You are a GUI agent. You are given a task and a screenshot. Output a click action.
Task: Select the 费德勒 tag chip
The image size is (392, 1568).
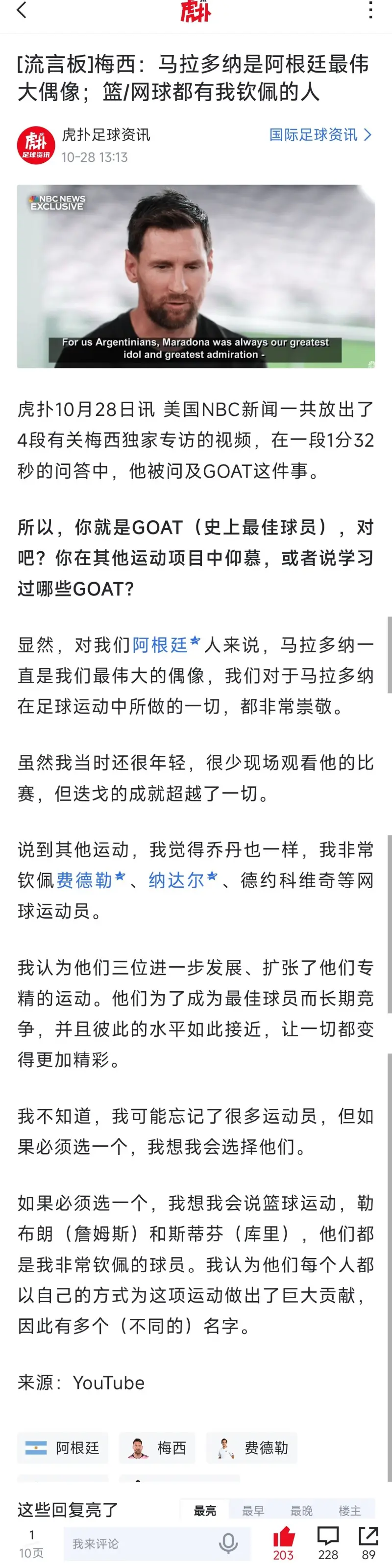click(251, 1447)
